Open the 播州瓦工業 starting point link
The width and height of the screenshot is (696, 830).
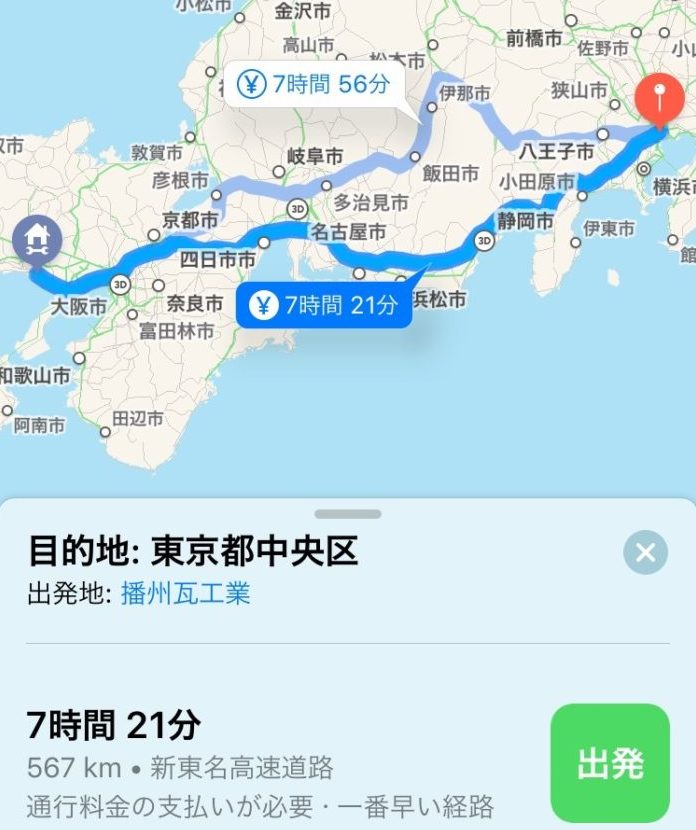point(185,593)
